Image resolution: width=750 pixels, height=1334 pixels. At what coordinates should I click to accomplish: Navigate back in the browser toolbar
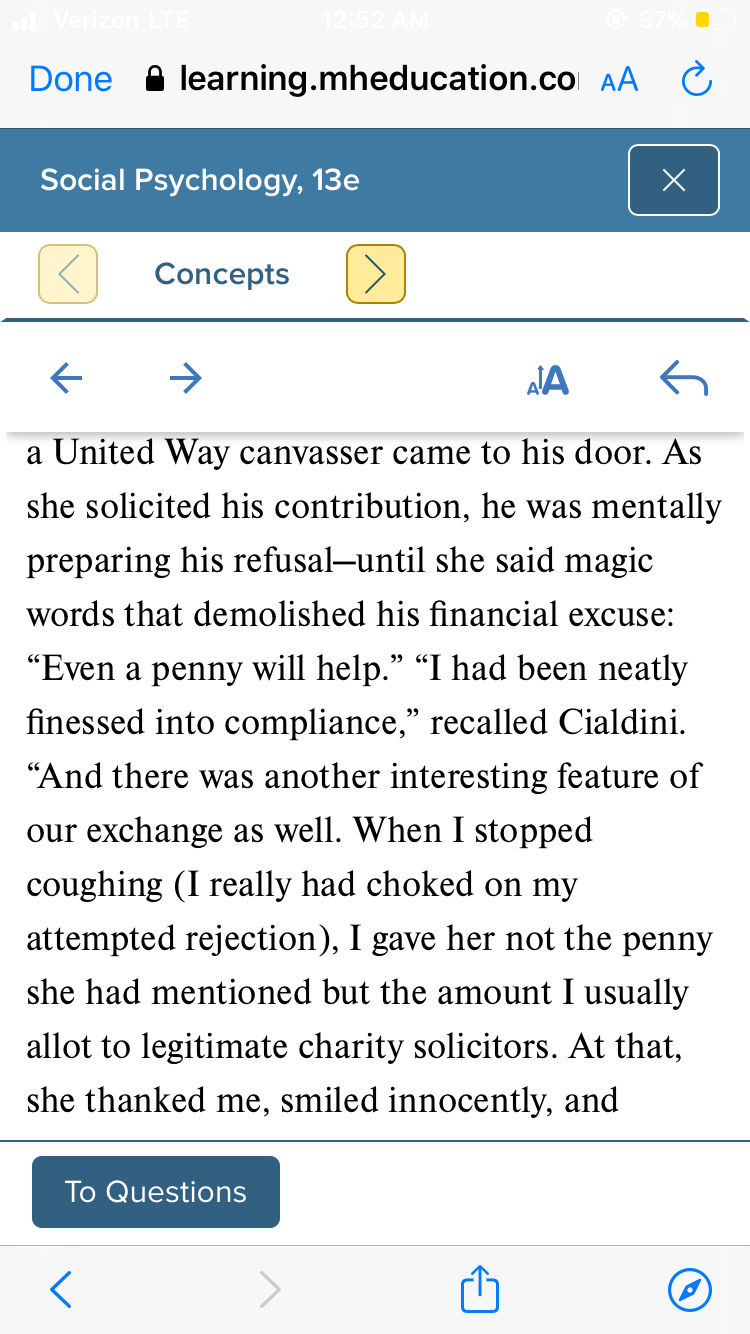pos(61,1290)
